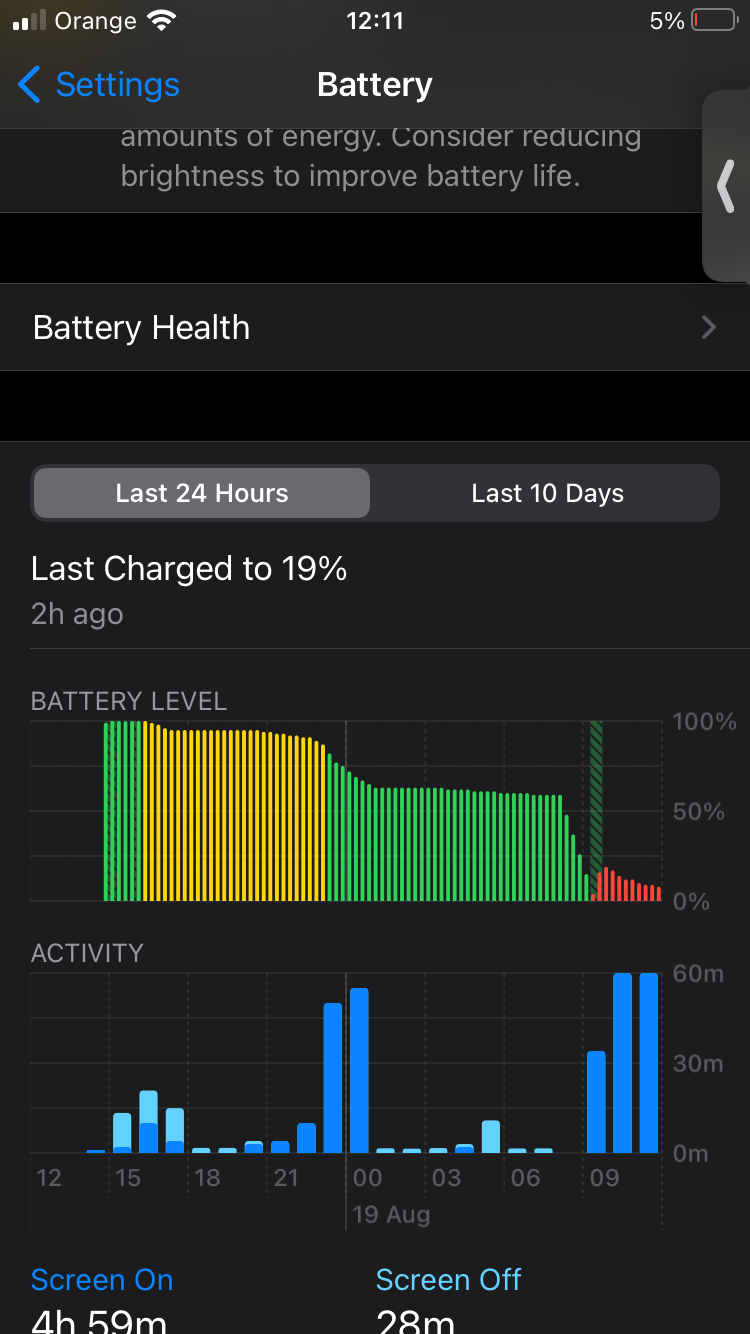Open Battery Health
Screen dimensions: 750x1334
coord(375,328)
